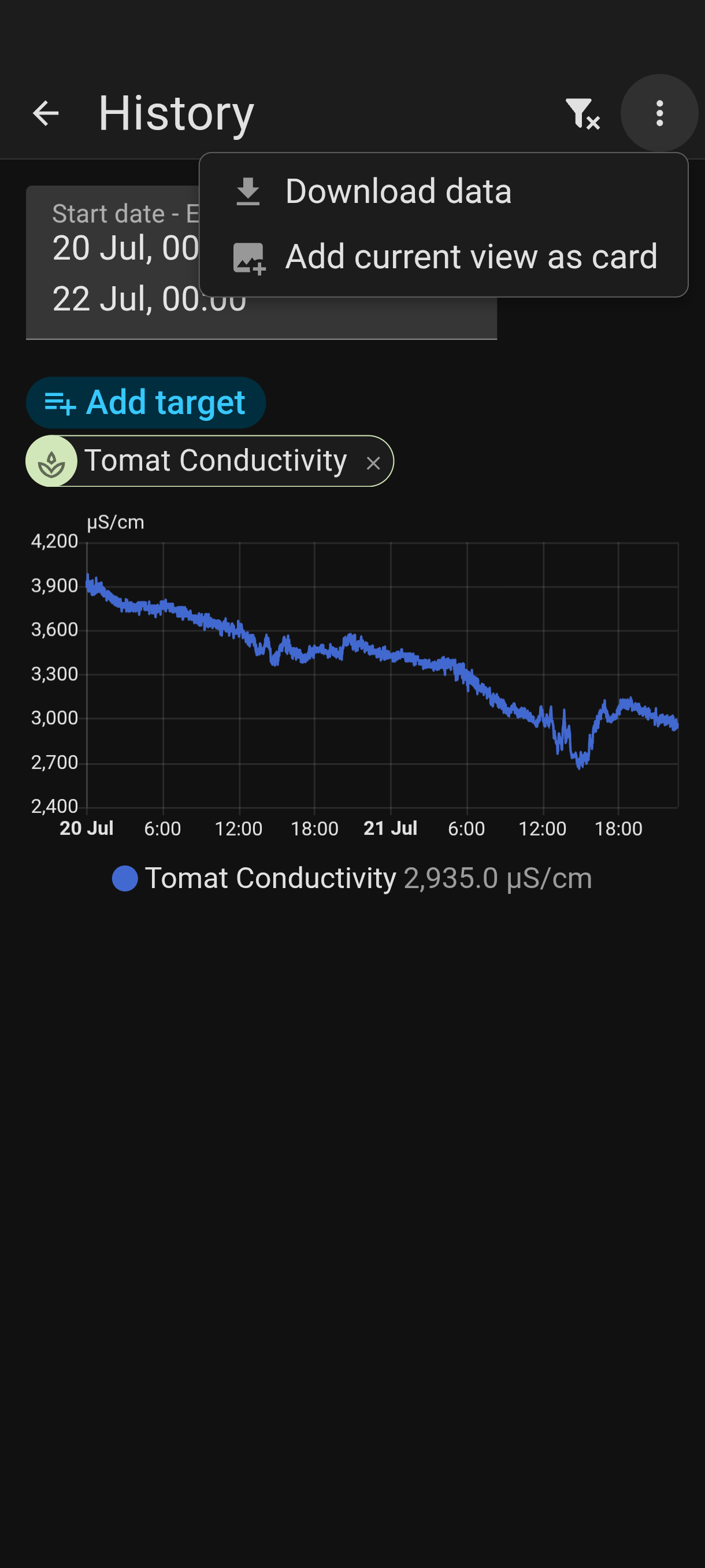Choose Add current view as card
The image size is (705, 1568).
tap(443, 257)
